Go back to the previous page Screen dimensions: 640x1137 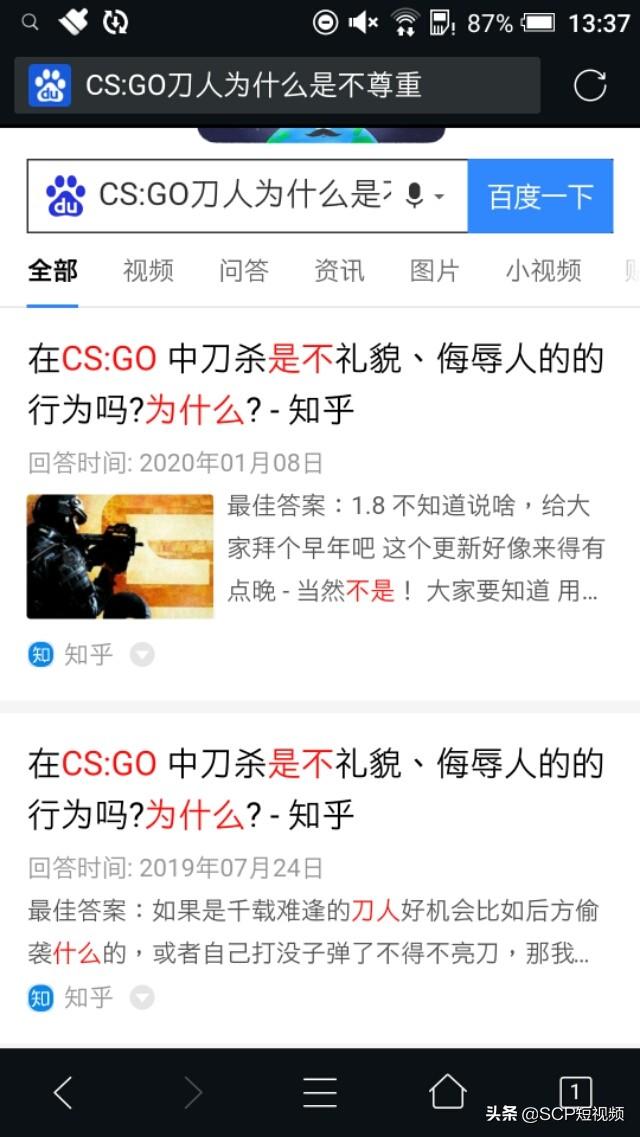(x=62, y=1092)
